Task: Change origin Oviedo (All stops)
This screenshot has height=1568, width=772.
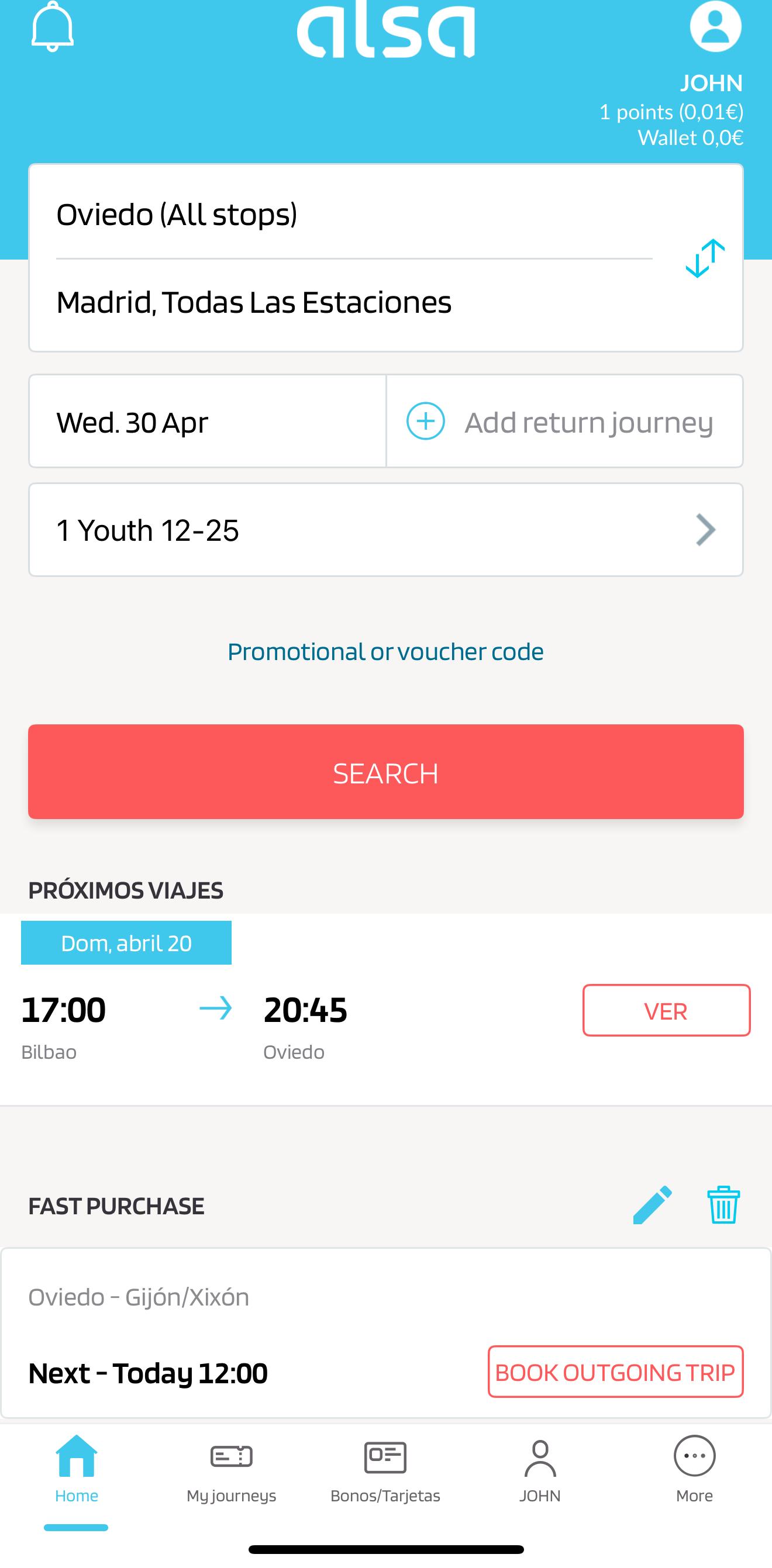Action: [354, 214]
